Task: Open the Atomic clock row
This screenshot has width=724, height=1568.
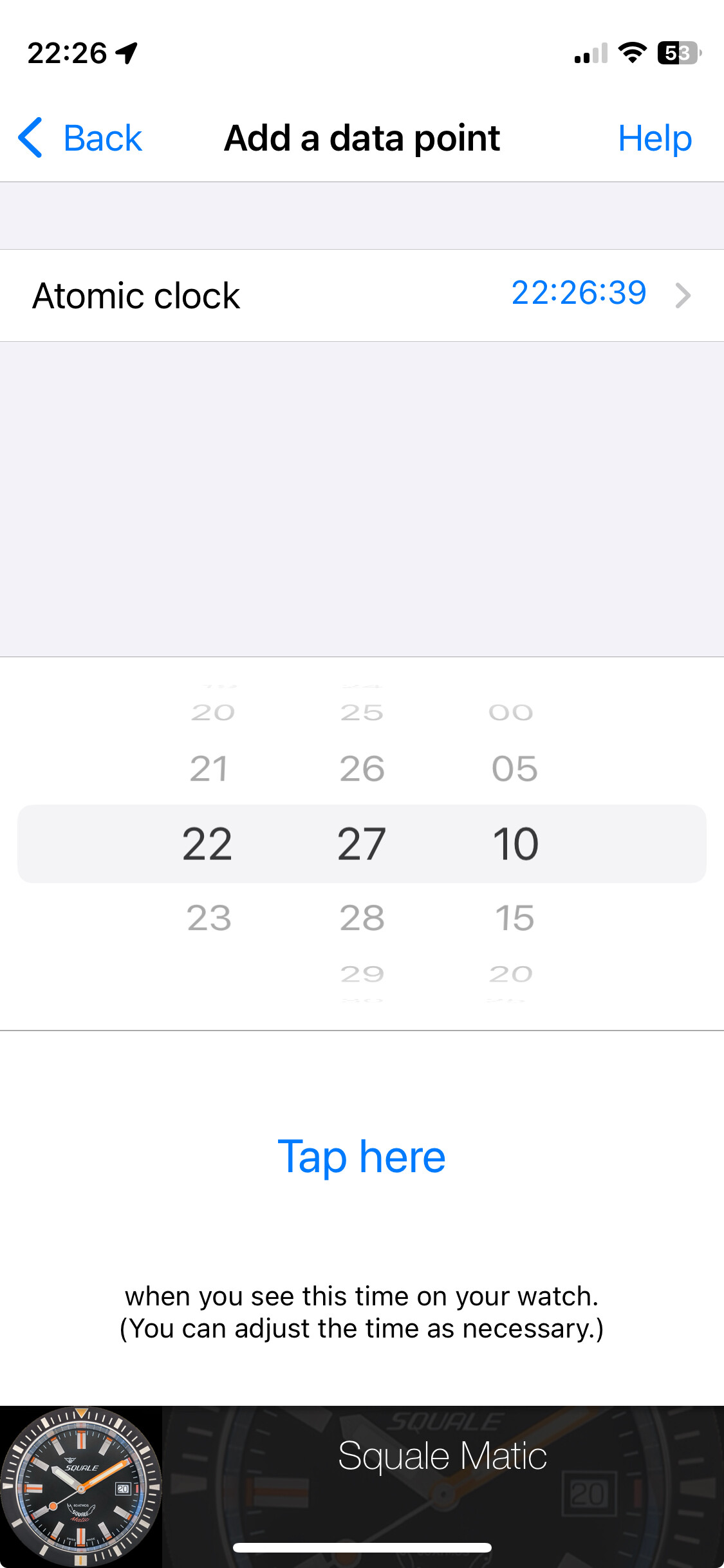Action: (362, 295)
